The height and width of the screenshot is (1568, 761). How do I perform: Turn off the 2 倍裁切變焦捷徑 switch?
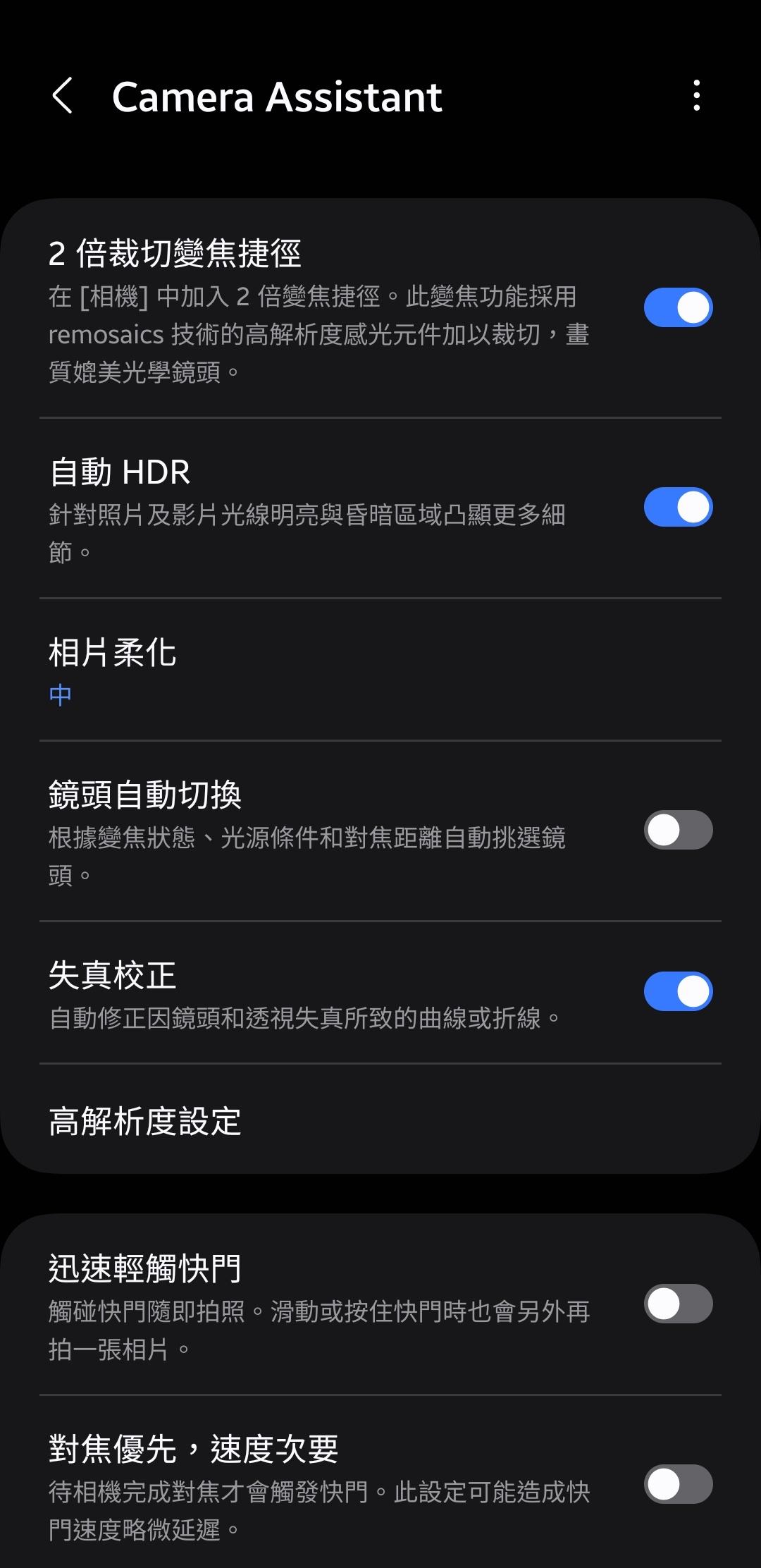point(678,307)
